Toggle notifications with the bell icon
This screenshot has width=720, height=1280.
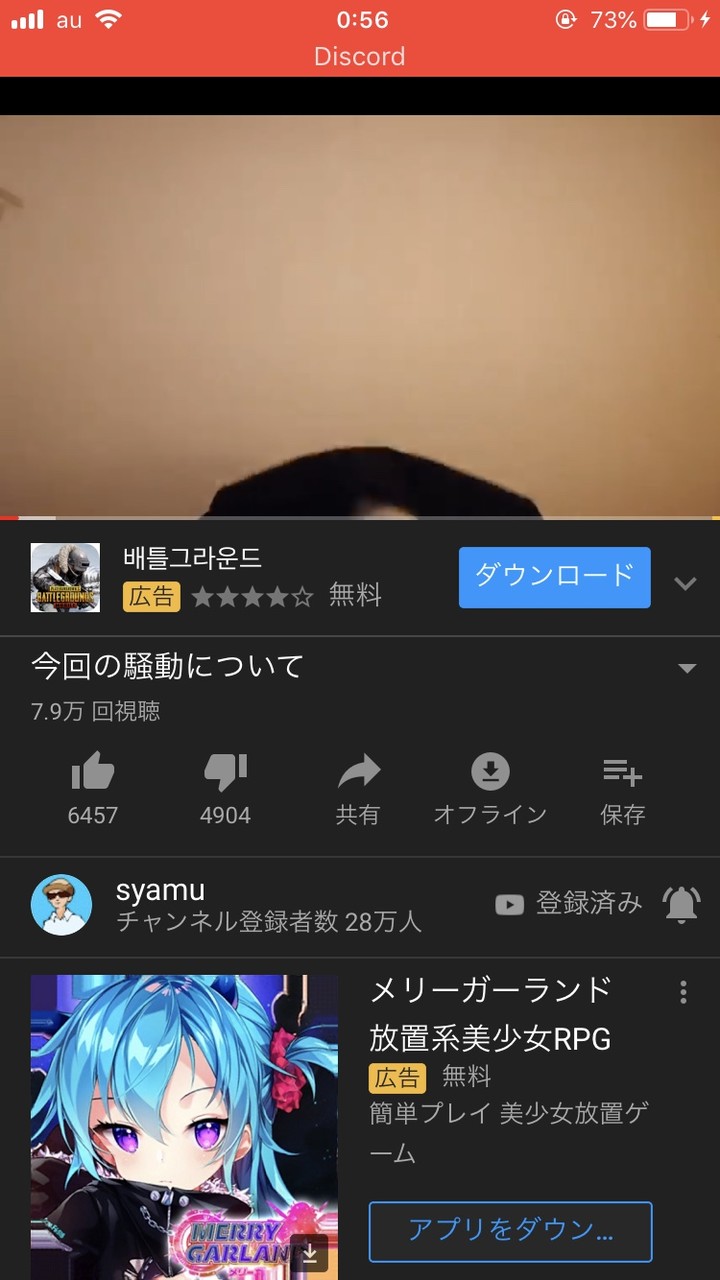tap(682, 903)
